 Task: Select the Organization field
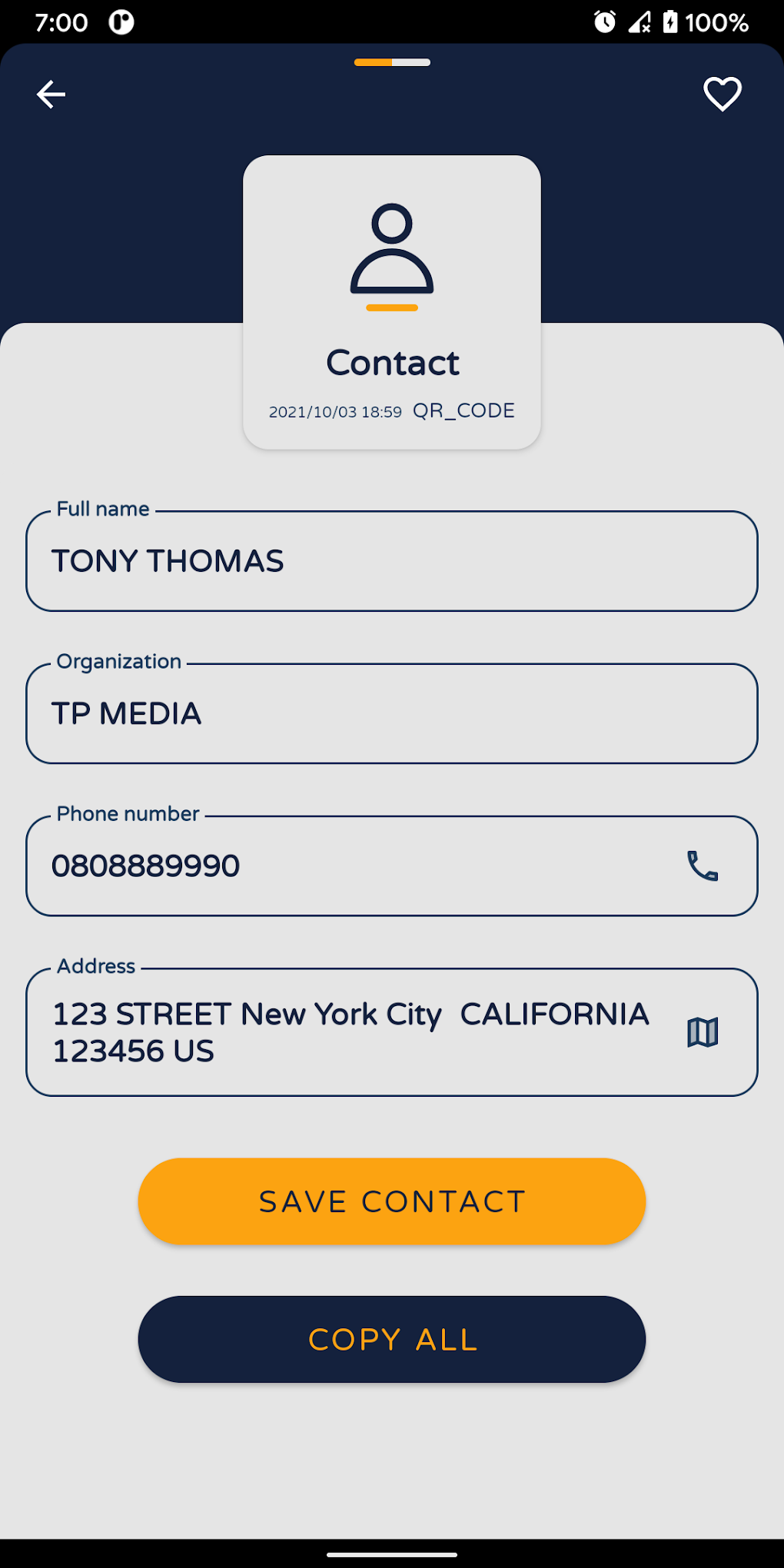tap(392, 713)
